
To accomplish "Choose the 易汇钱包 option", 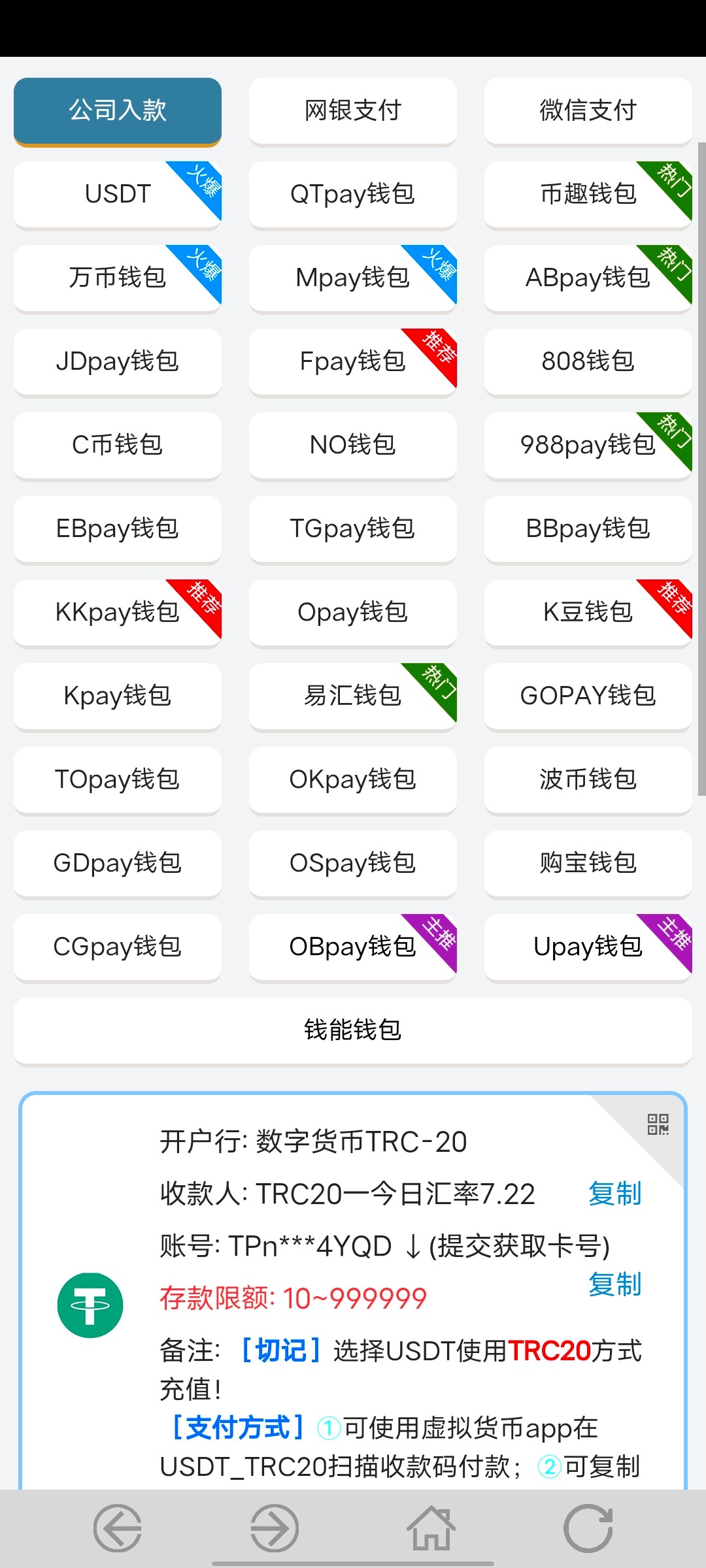I will pyautogui.click(x=352, y=696).
